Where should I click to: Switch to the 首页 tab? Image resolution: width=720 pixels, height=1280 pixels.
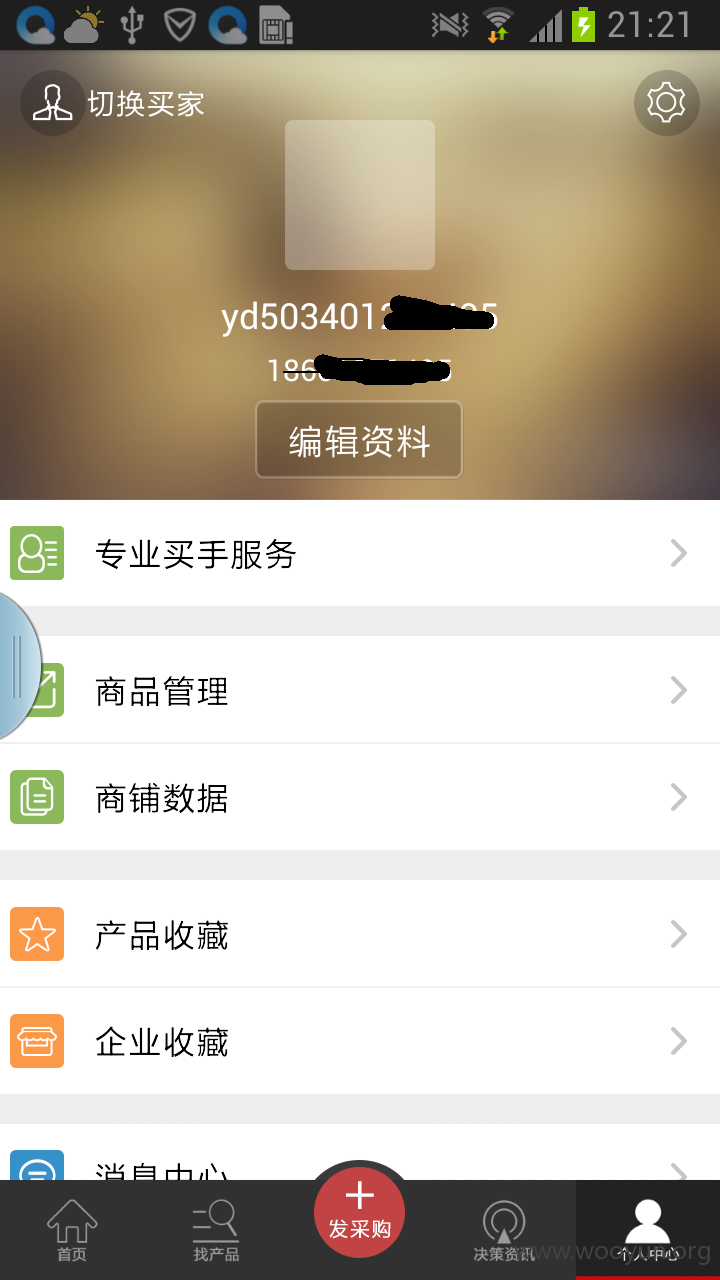pos(72,1230)
